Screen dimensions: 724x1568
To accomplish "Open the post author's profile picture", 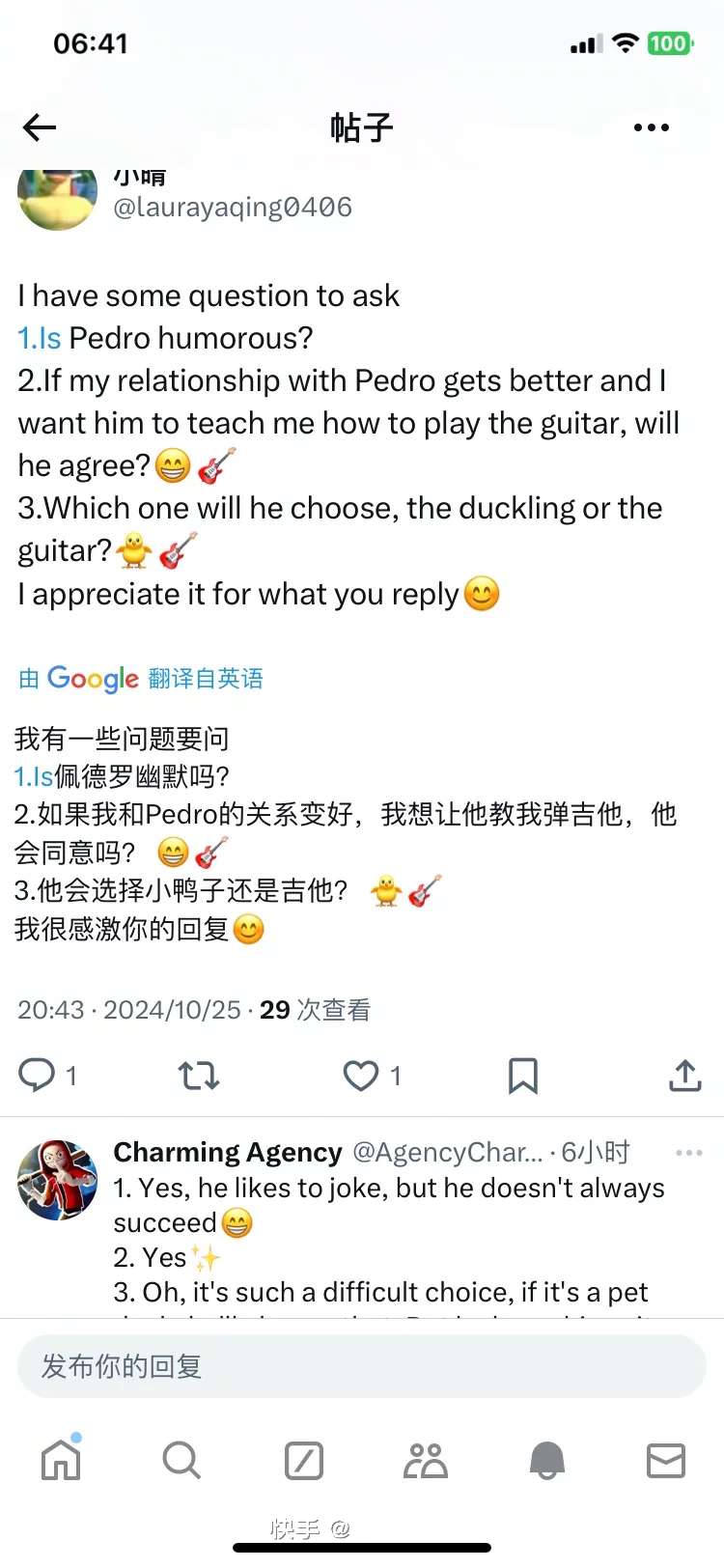I will tap(58, 197).
